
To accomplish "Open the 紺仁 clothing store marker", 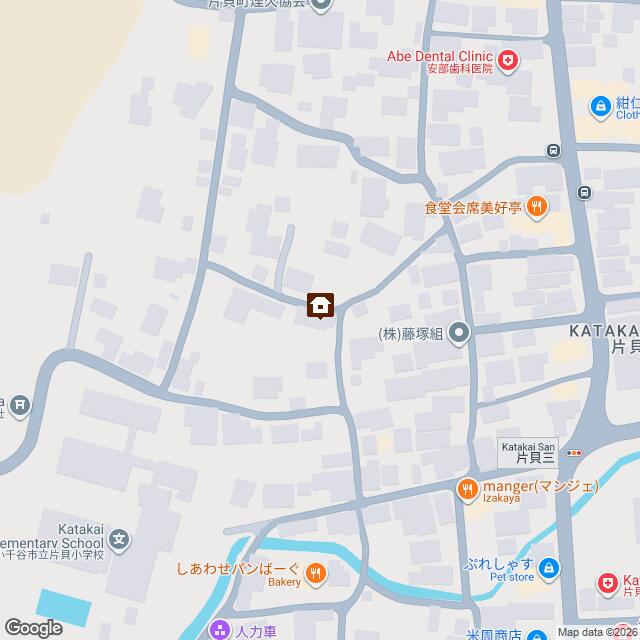I will pyautogui.click(x=600, y=105).
